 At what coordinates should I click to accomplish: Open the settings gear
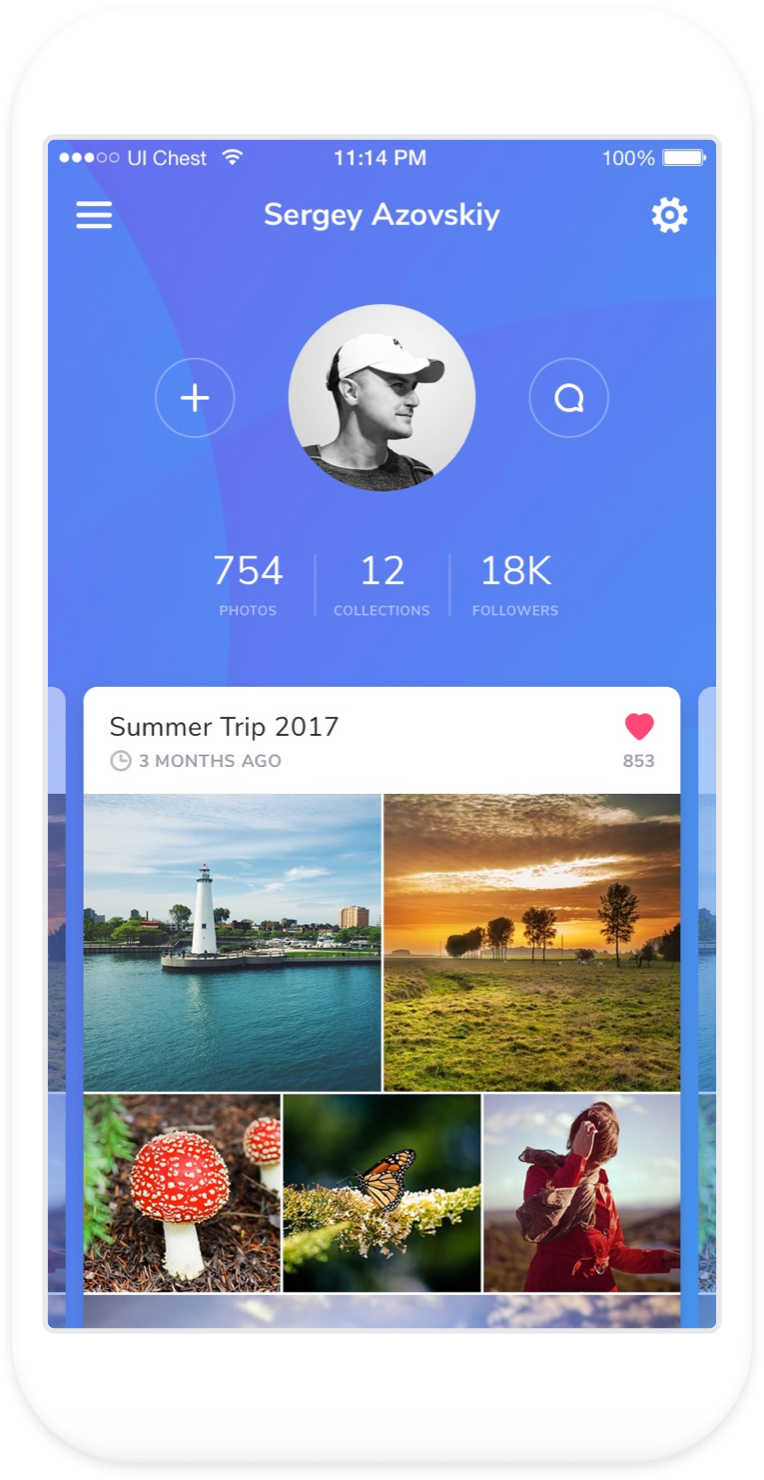pyautogui.click(x=669, y=215)
